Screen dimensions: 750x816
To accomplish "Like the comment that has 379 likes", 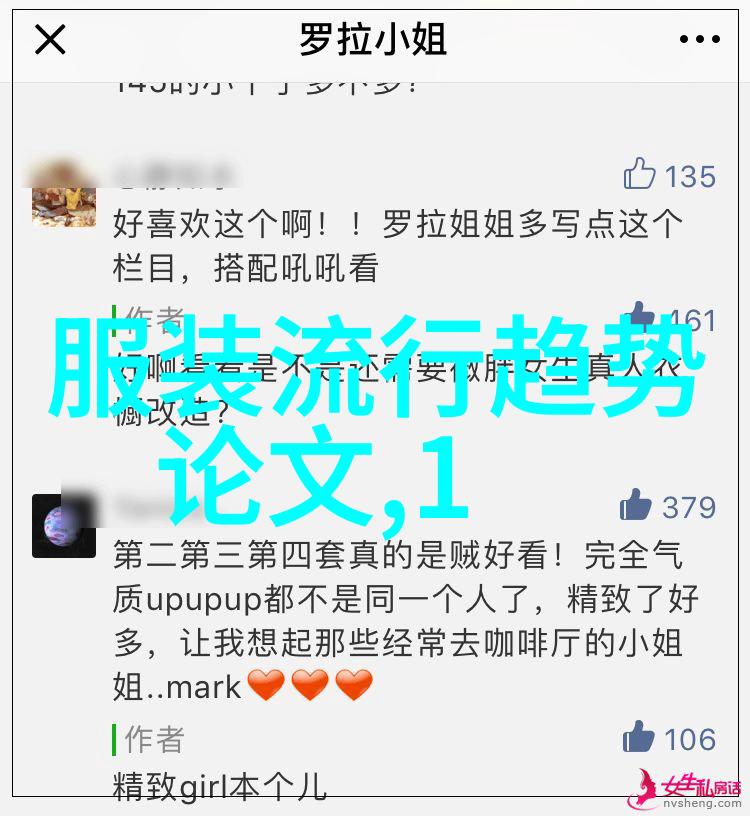I will click(x=636, y=505).
